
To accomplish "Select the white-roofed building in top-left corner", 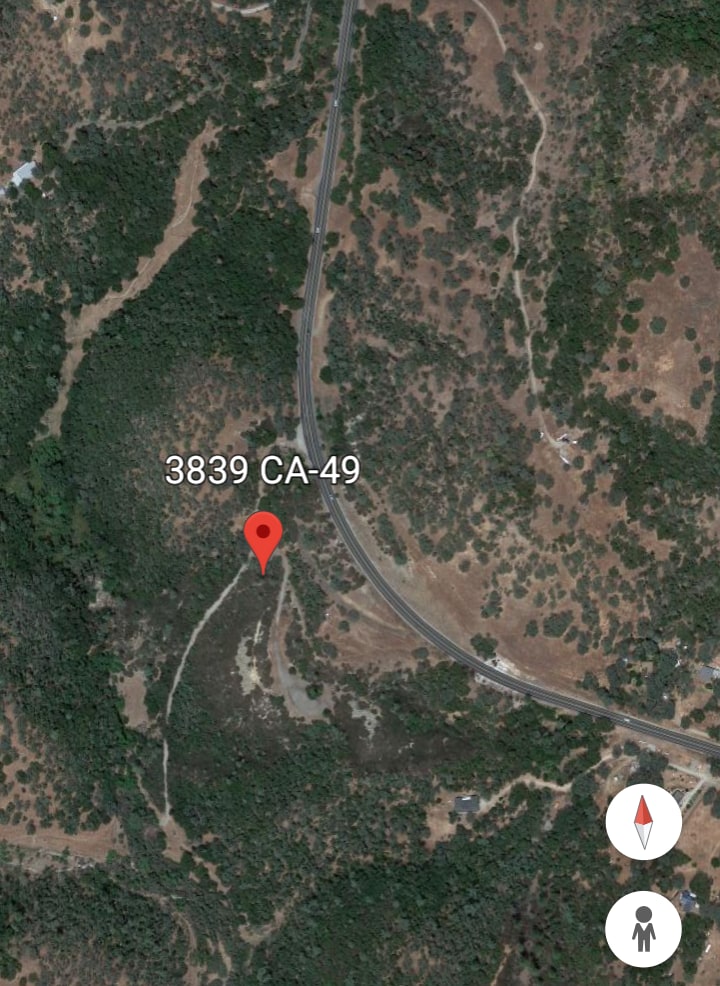I will [x=22, y=172].
